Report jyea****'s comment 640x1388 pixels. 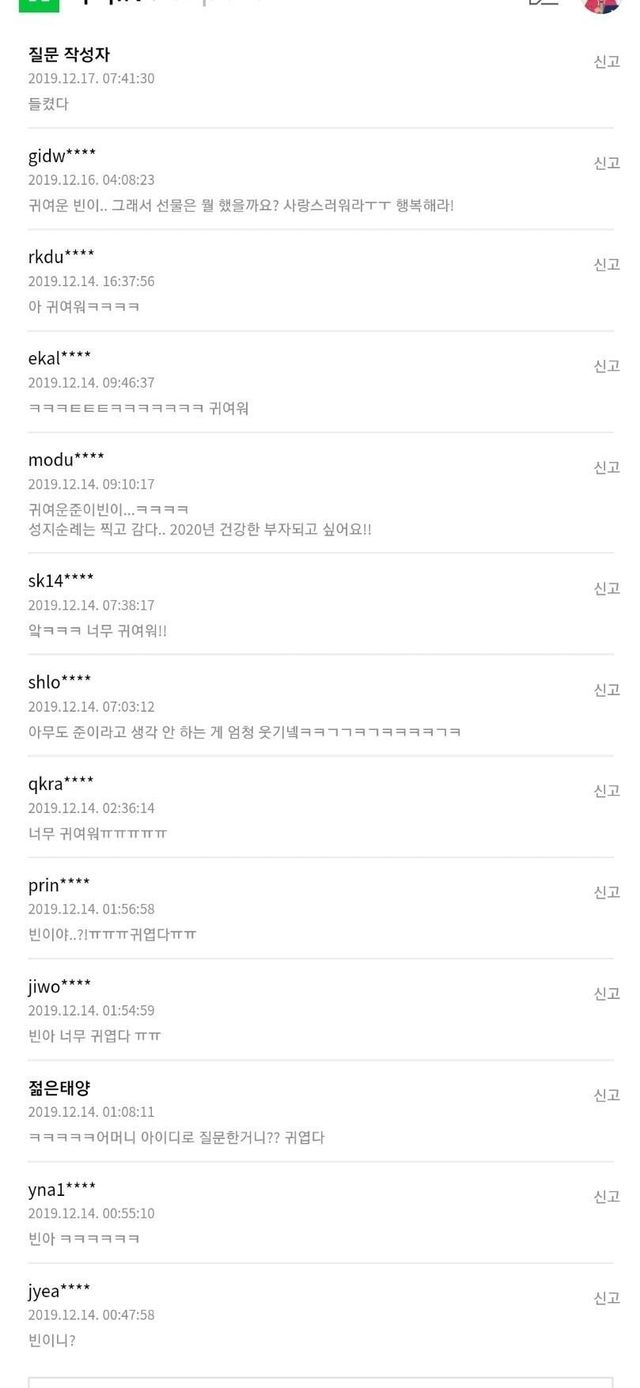click(606, 1298)
